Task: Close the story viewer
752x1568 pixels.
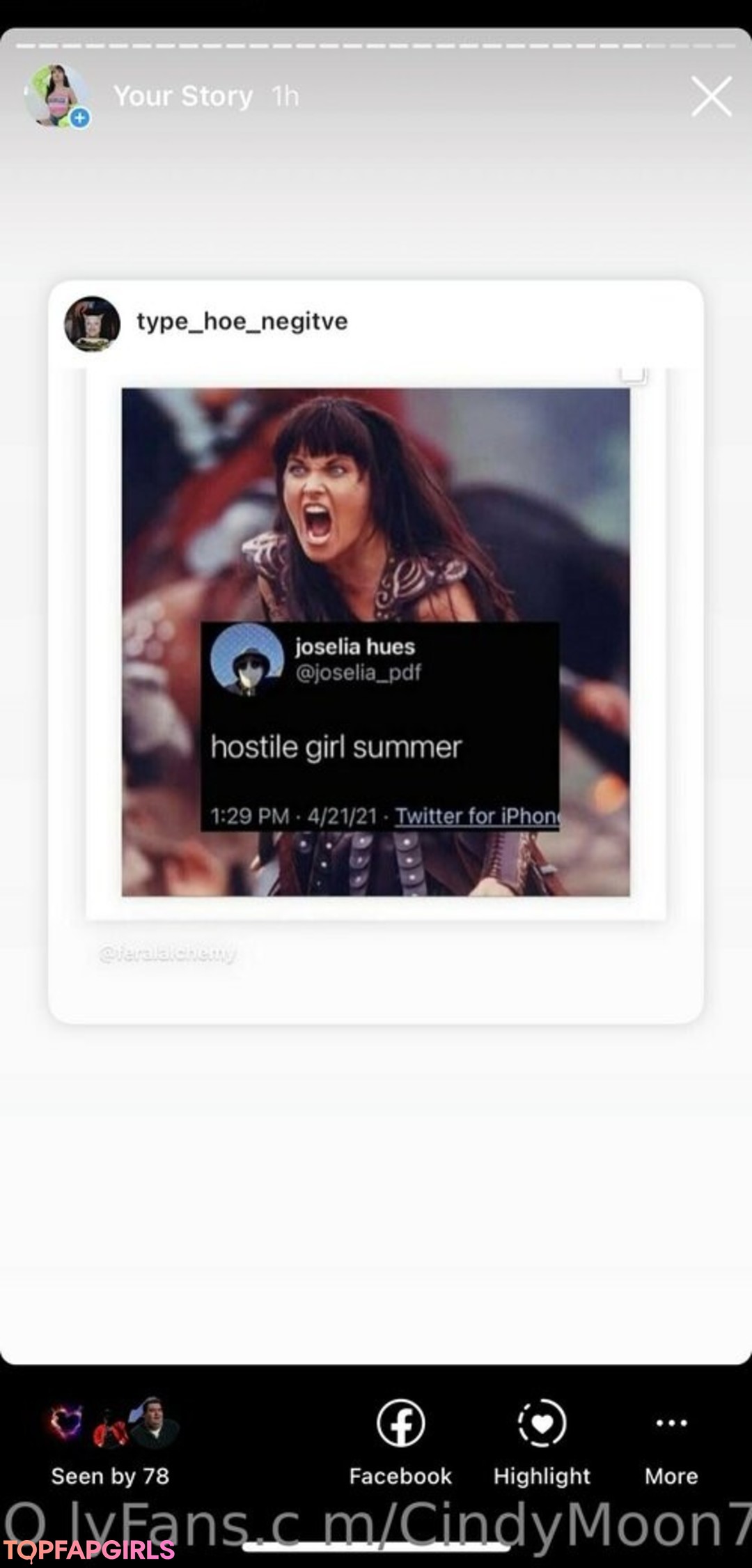Action: (x=711, y=96)
